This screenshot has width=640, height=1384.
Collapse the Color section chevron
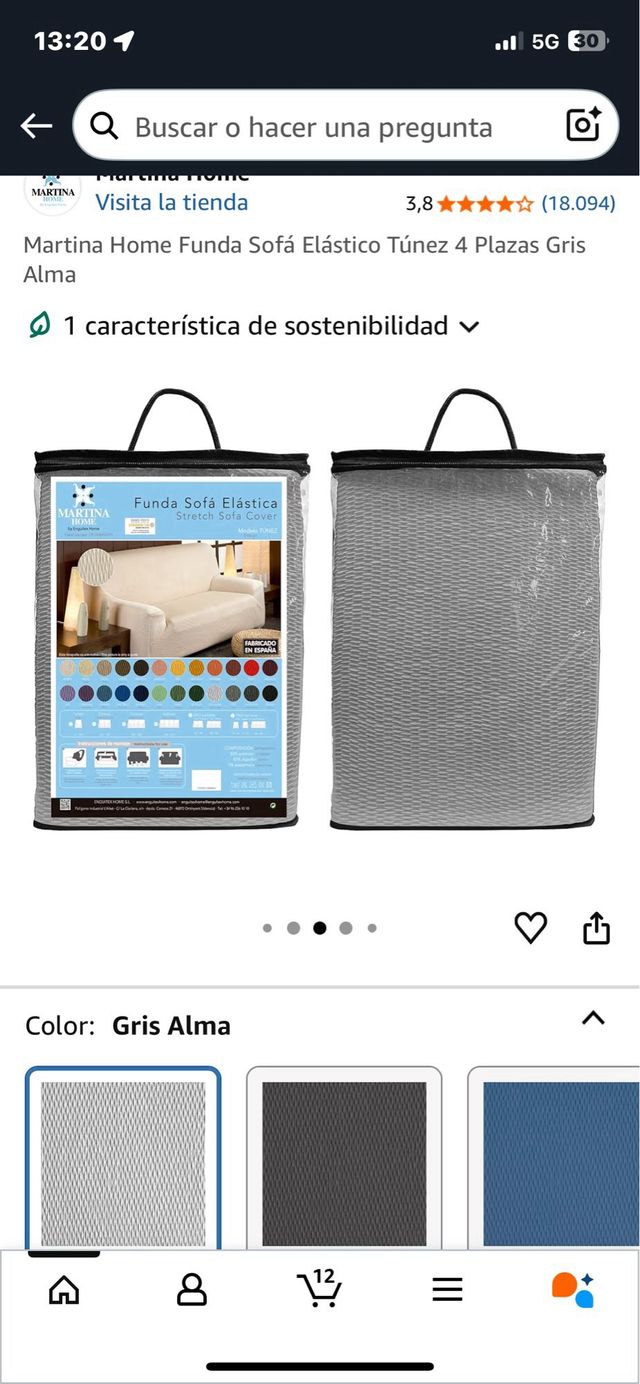(x=593, y=1018)
